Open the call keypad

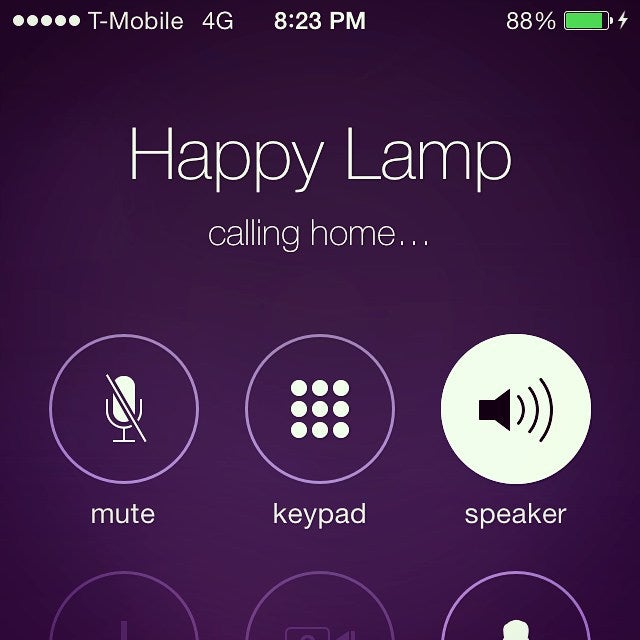tap(320, 409)
